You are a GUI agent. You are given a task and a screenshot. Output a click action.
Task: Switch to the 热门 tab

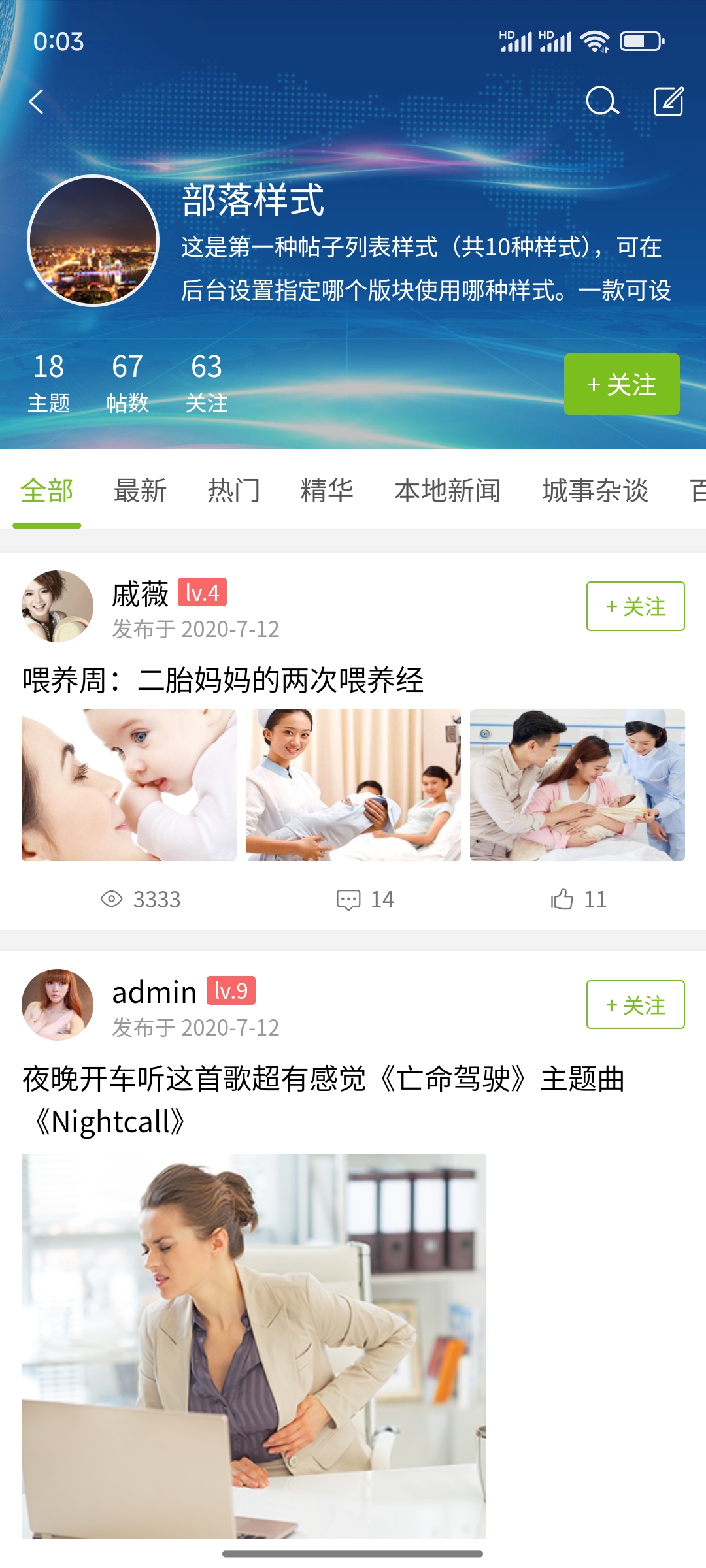tap(234, 491)
